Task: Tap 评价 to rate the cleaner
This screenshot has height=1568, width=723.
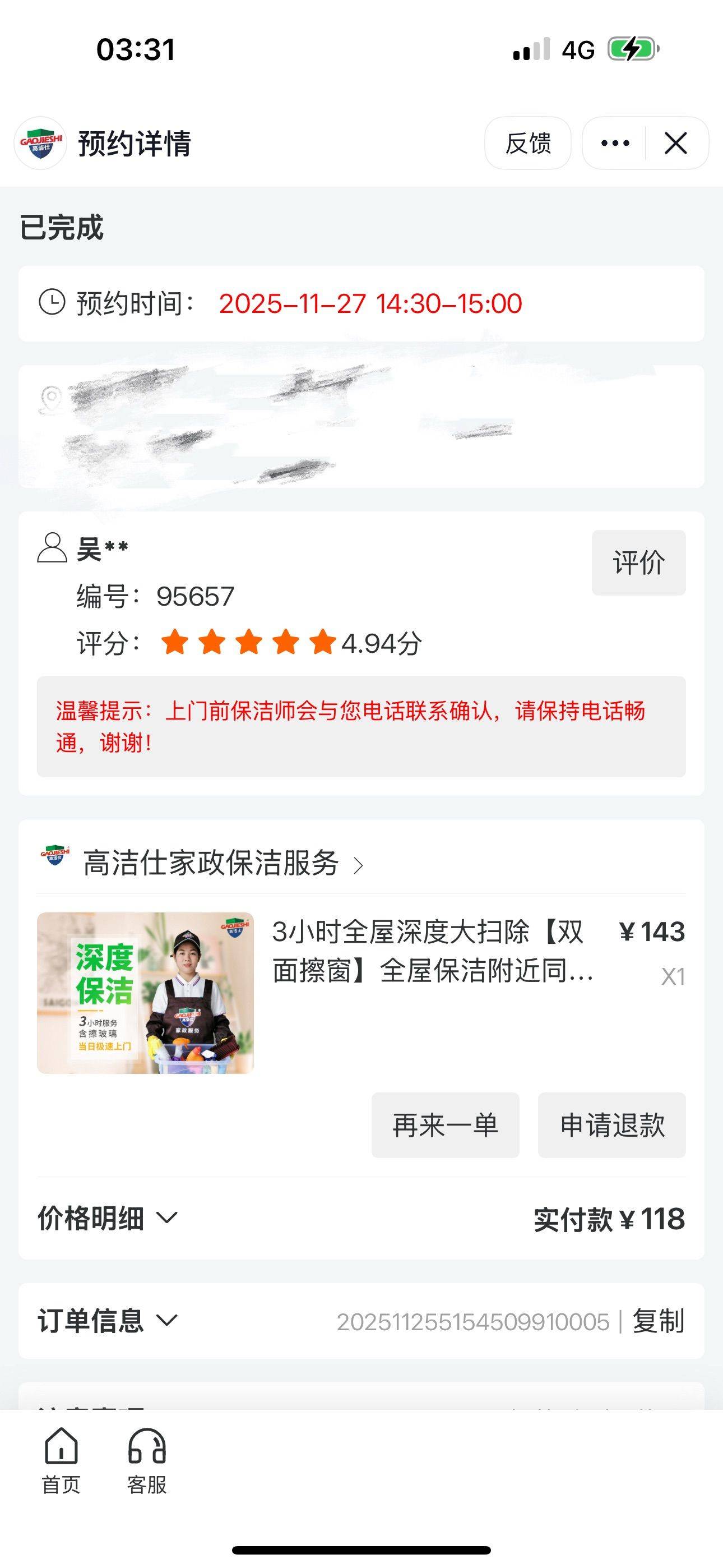Action: pyautogui.click(x=638, y=562)
